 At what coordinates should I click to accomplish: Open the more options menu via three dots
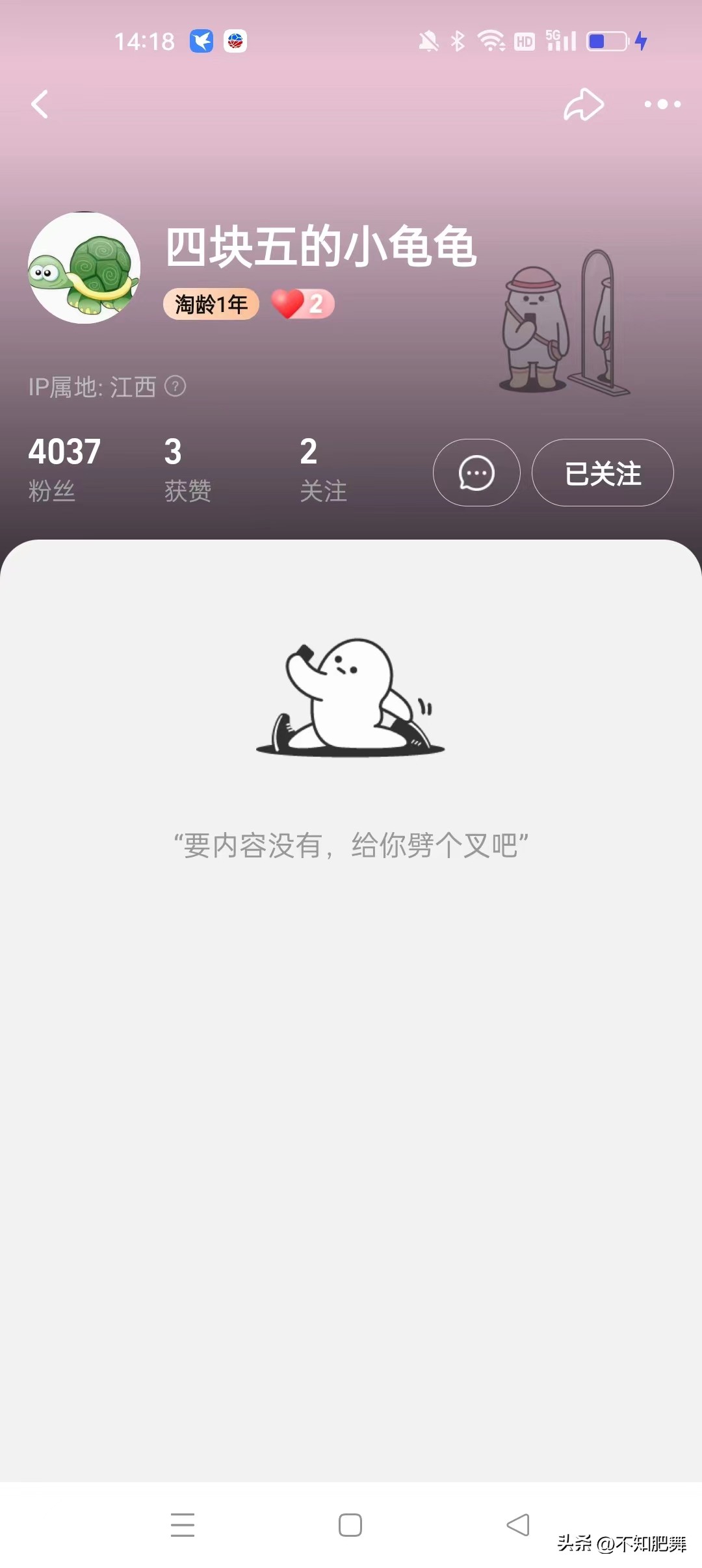point(662,105)
